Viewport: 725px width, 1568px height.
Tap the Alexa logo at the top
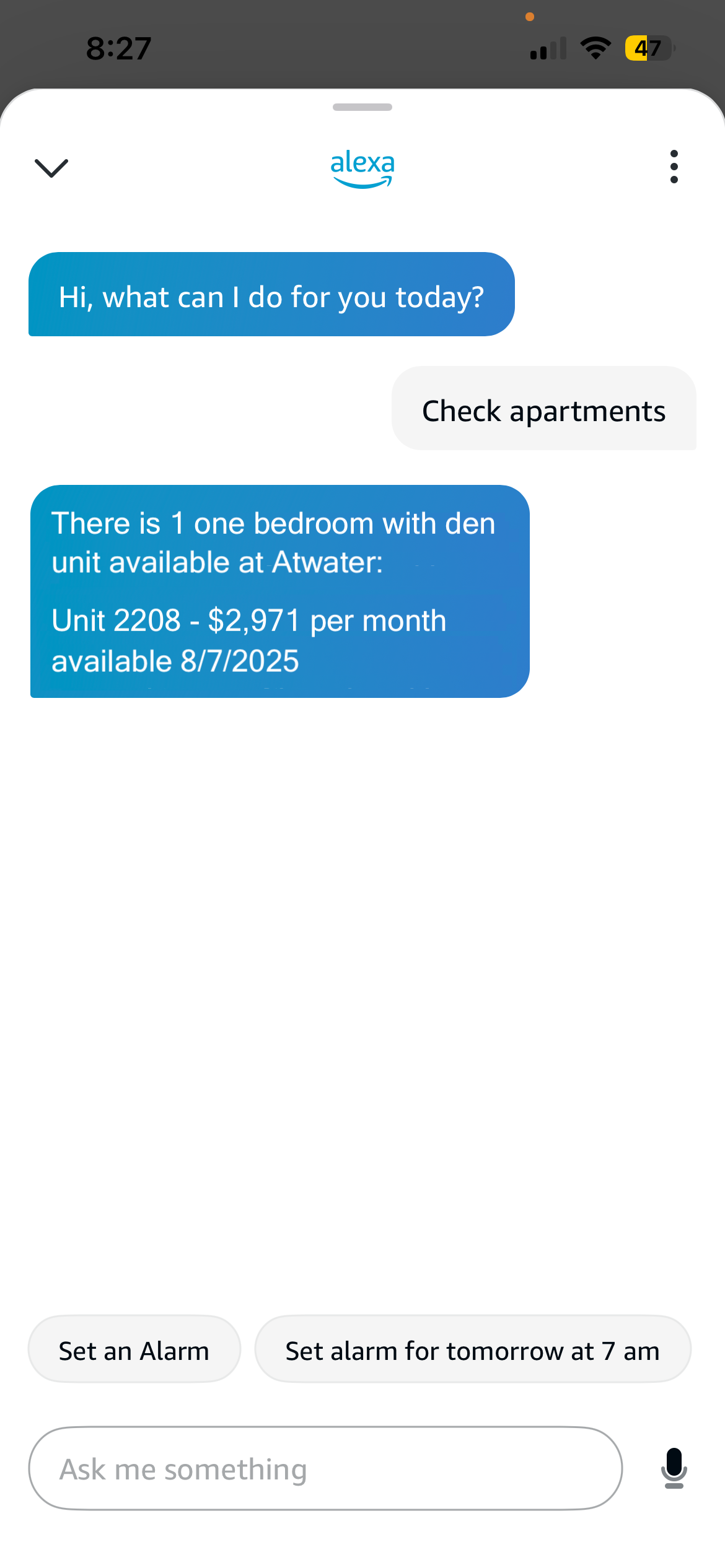click(x=361, y=167)
